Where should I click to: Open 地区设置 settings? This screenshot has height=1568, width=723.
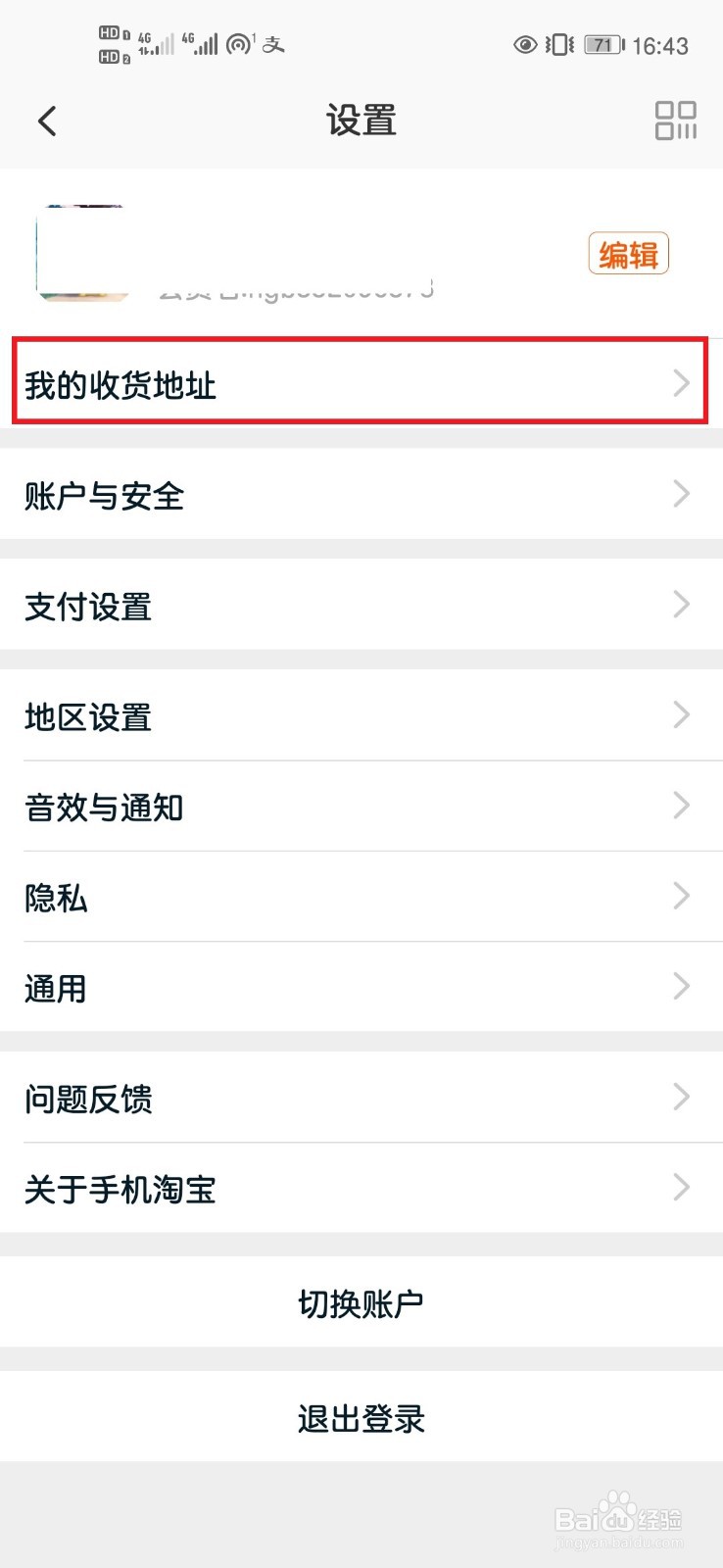[x=361, y=716]
